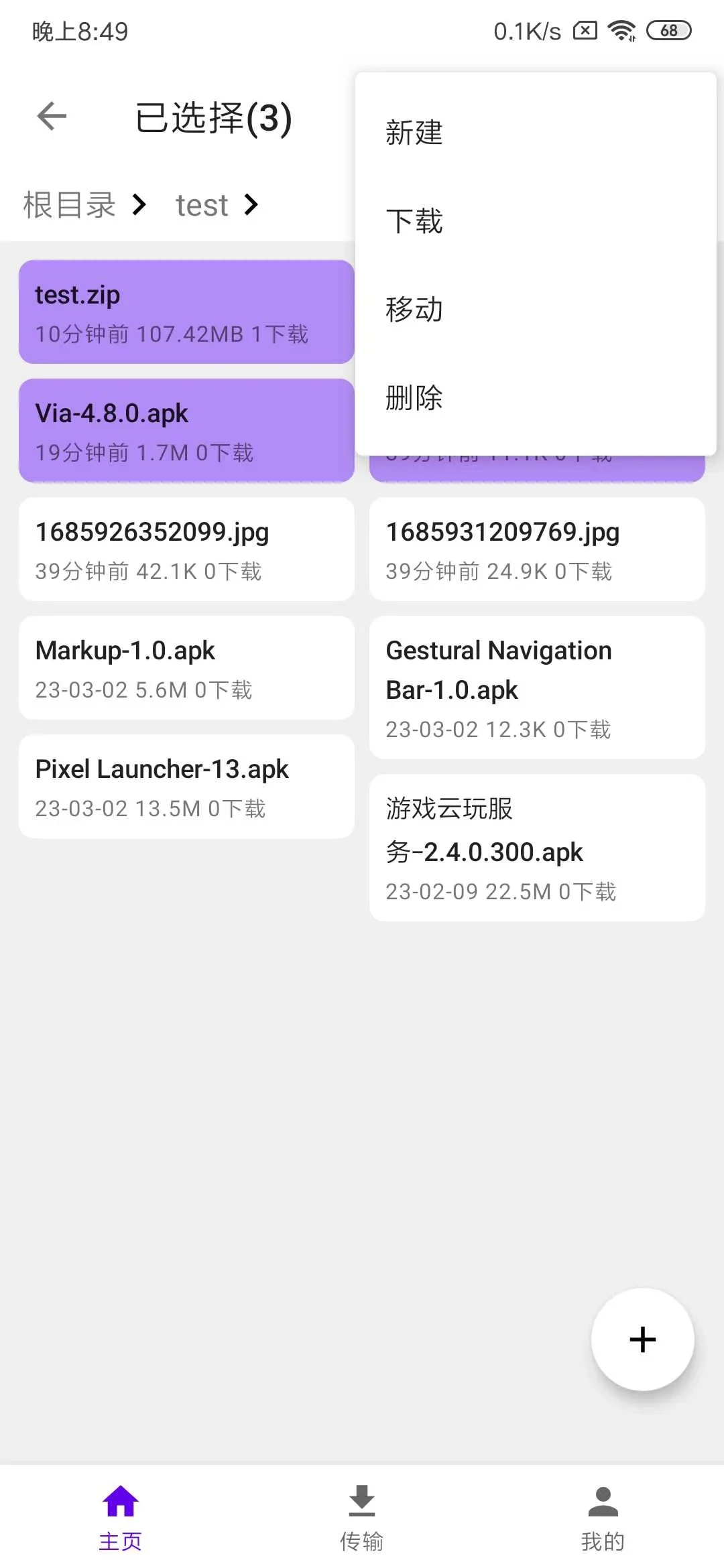Viewport: 724px width, 1568px height.
Task: Choose 新建 from the popup menu
Action: (414, 133)
